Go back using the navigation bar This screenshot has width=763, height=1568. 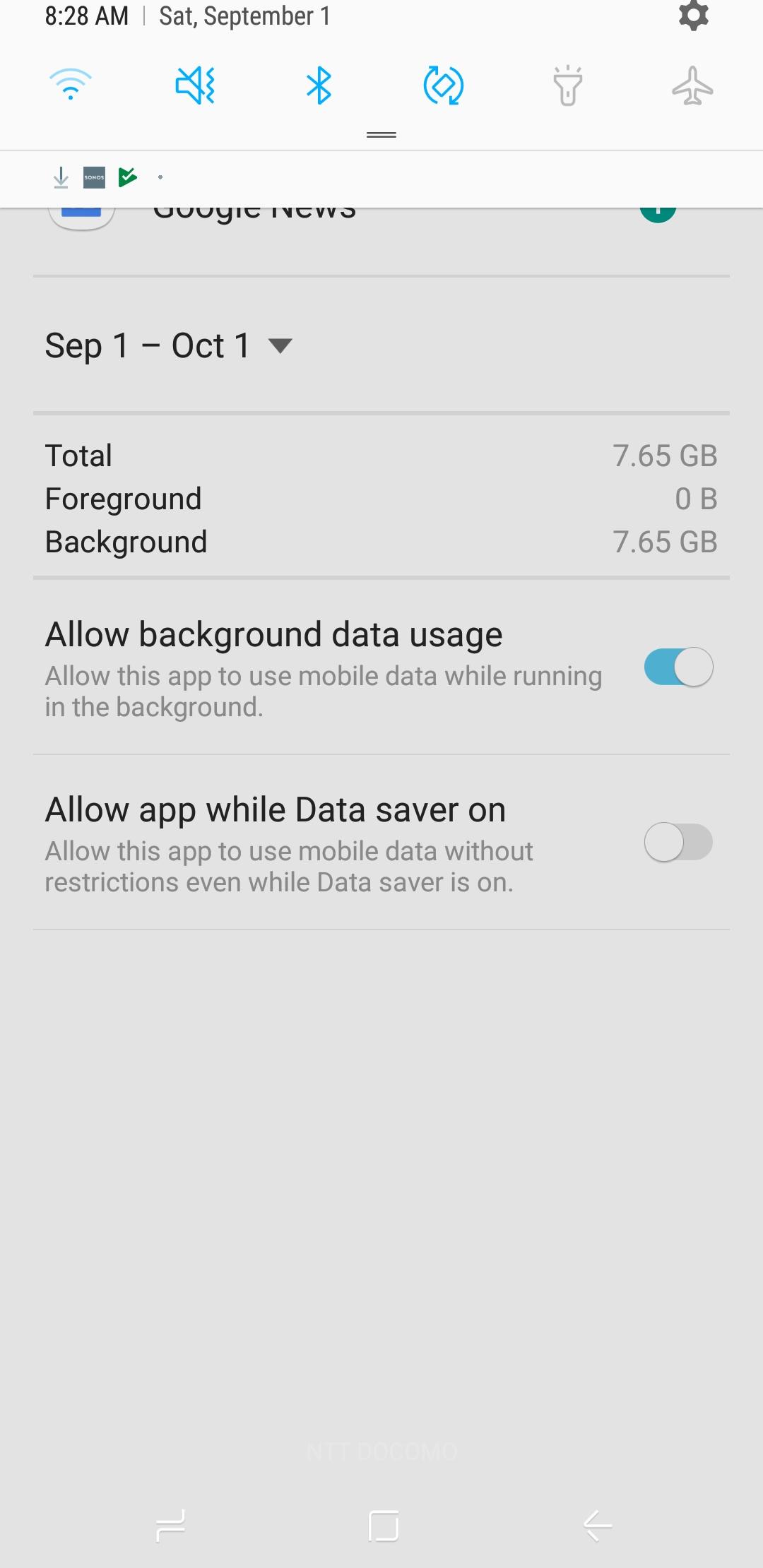pos(597,1526)
